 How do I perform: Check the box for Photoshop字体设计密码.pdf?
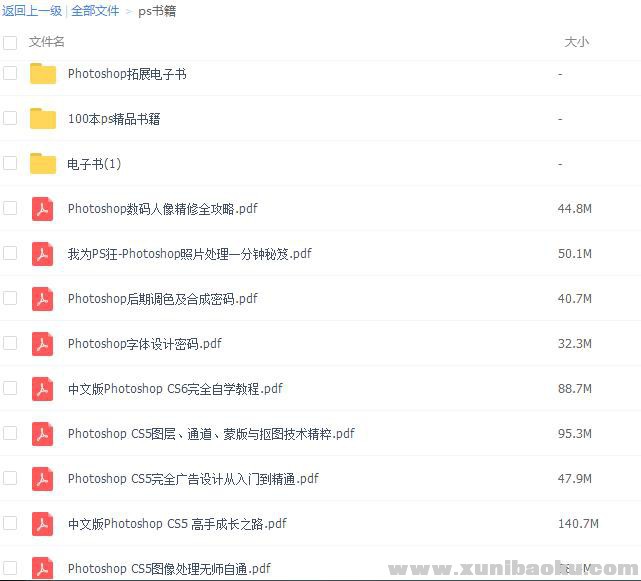tap(10, 343)
